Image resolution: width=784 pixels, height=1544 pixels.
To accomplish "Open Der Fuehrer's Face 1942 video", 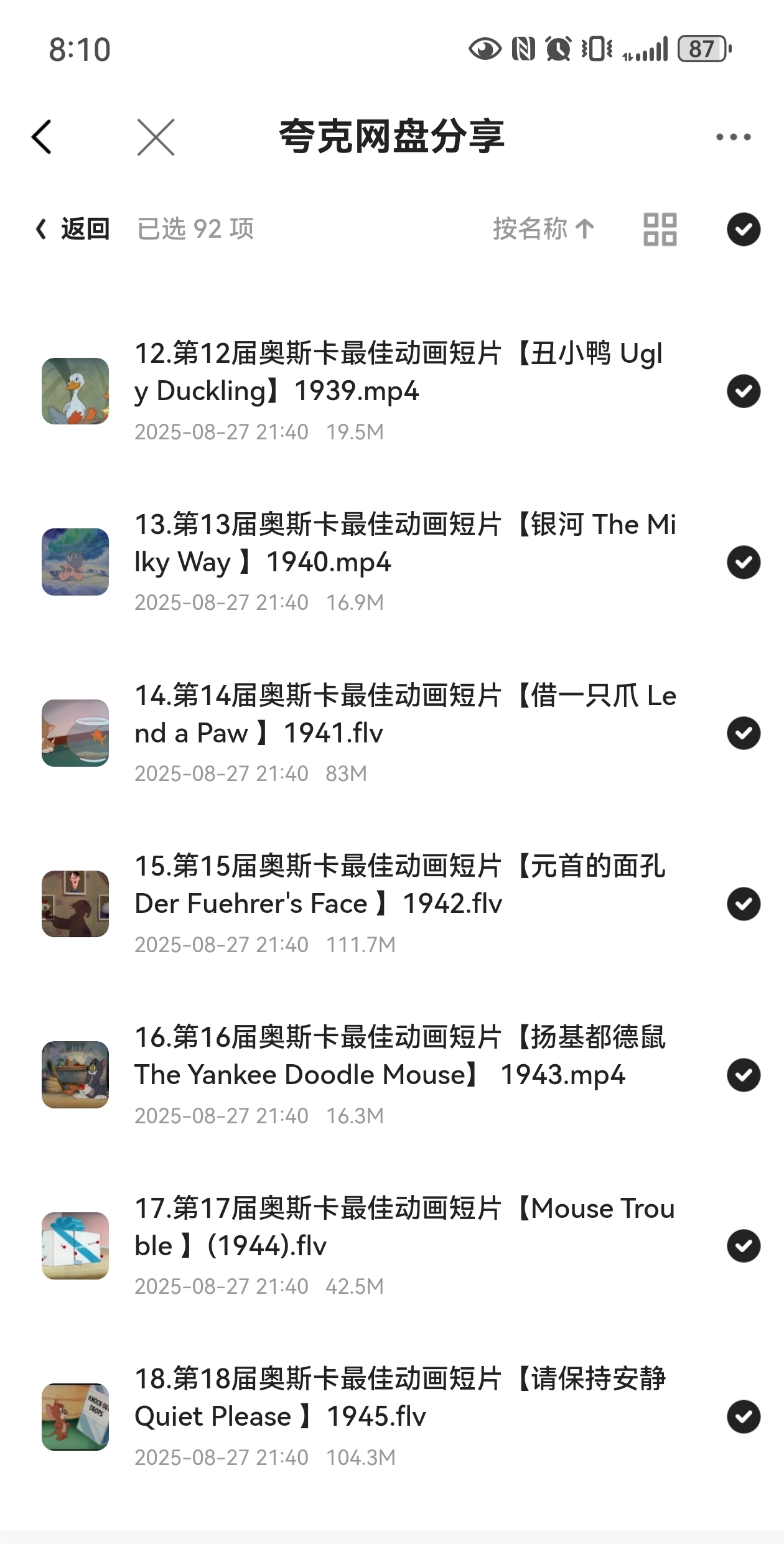I will click(x=398, y=885).
